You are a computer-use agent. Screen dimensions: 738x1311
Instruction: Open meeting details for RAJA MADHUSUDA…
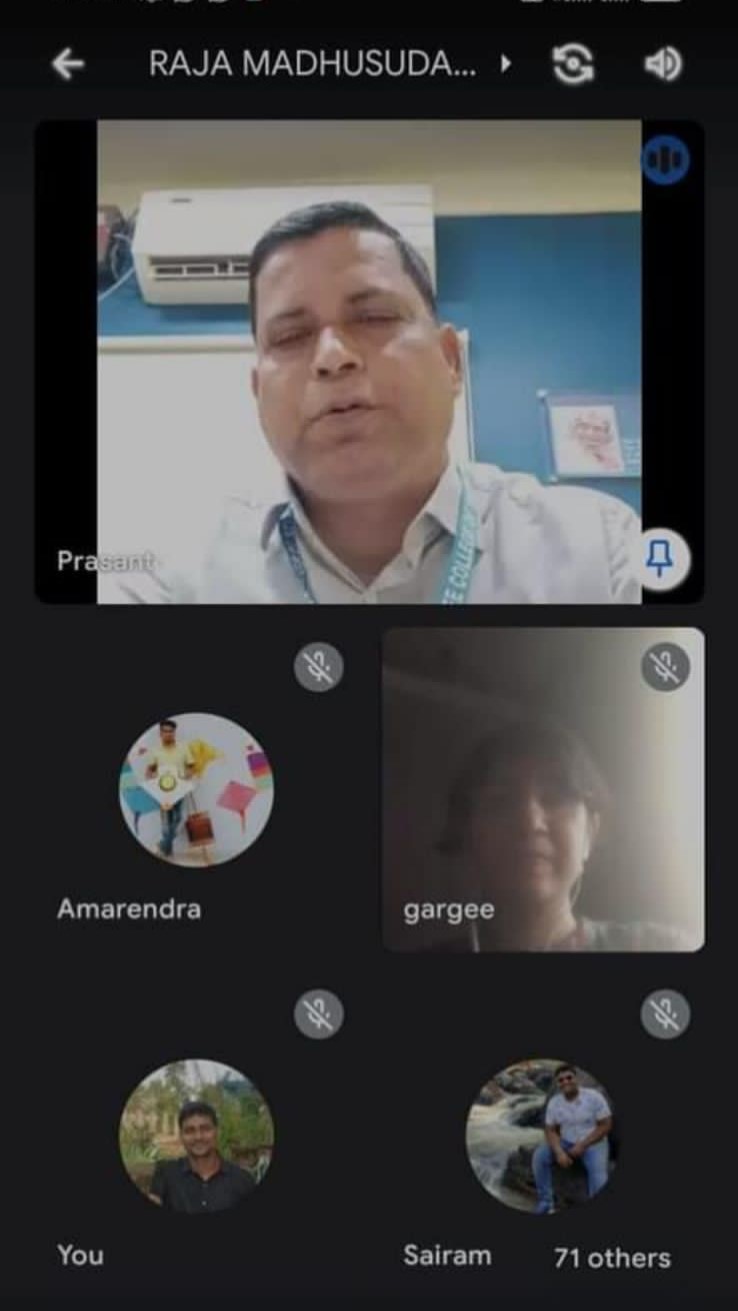click(x=330, y=65)
